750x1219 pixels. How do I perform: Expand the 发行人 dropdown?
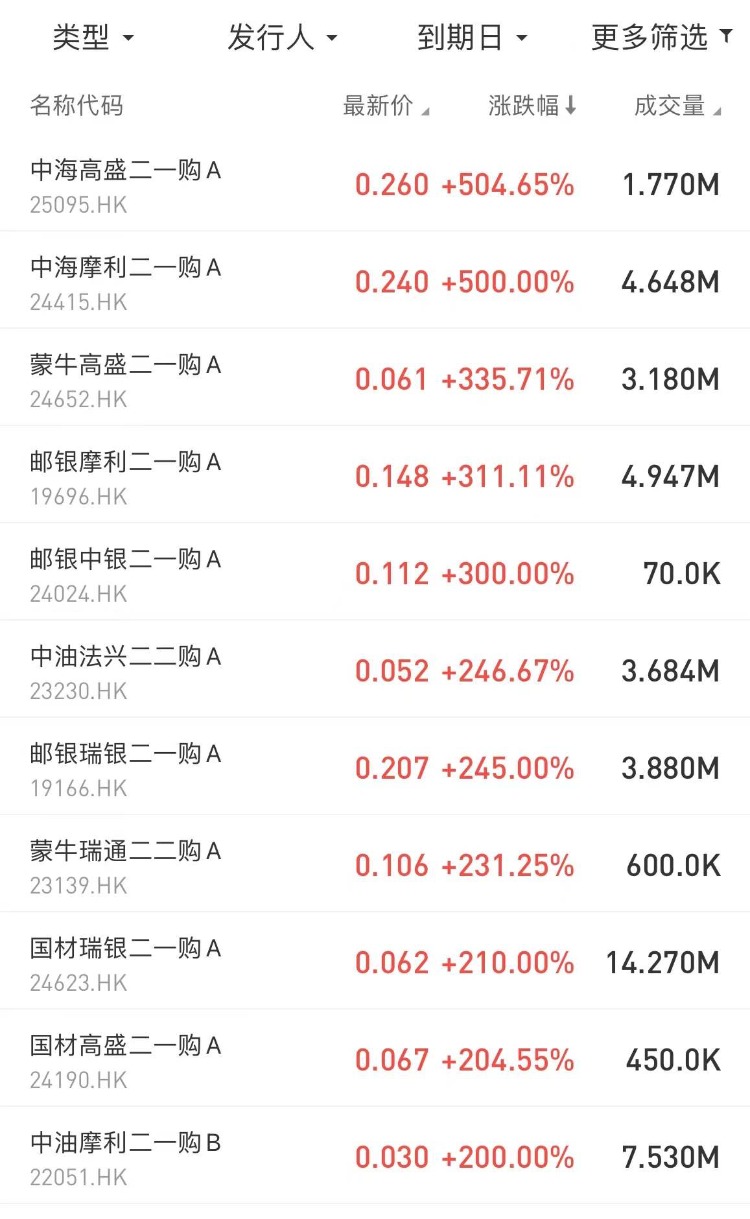(x=283, y=39)
